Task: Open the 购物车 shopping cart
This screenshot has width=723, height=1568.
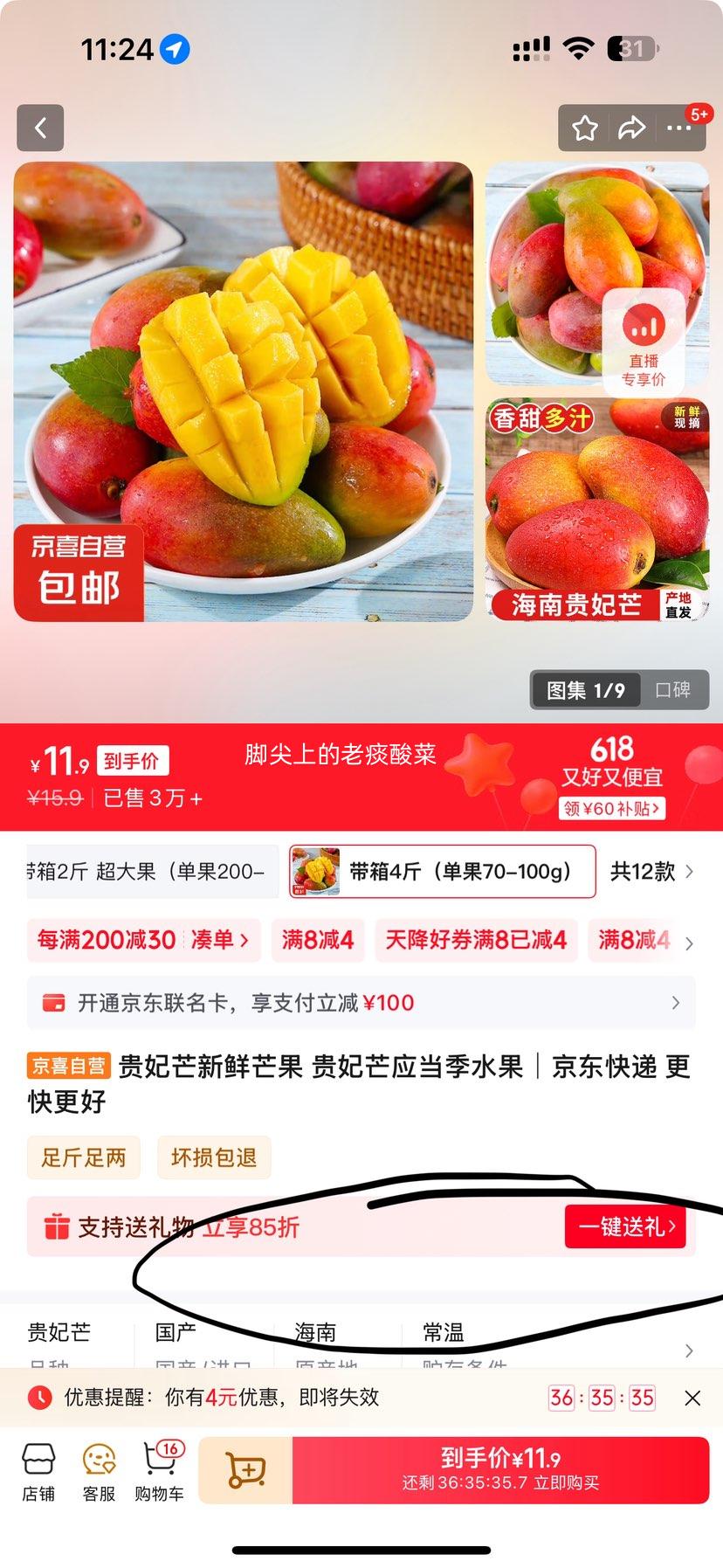Action: 159,1472
